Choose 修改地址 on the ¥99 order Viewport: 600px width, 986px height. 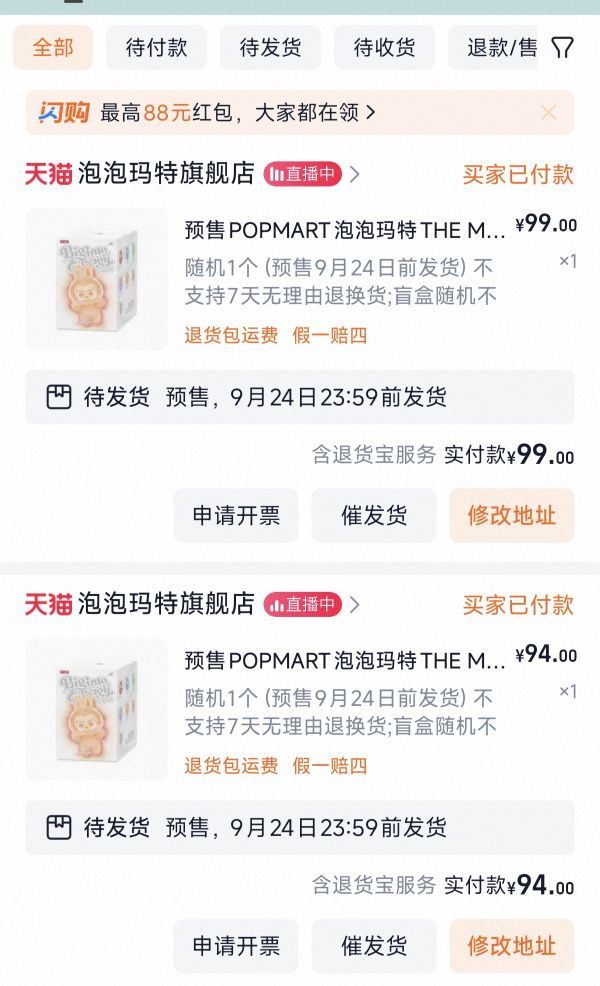[512, 516]
